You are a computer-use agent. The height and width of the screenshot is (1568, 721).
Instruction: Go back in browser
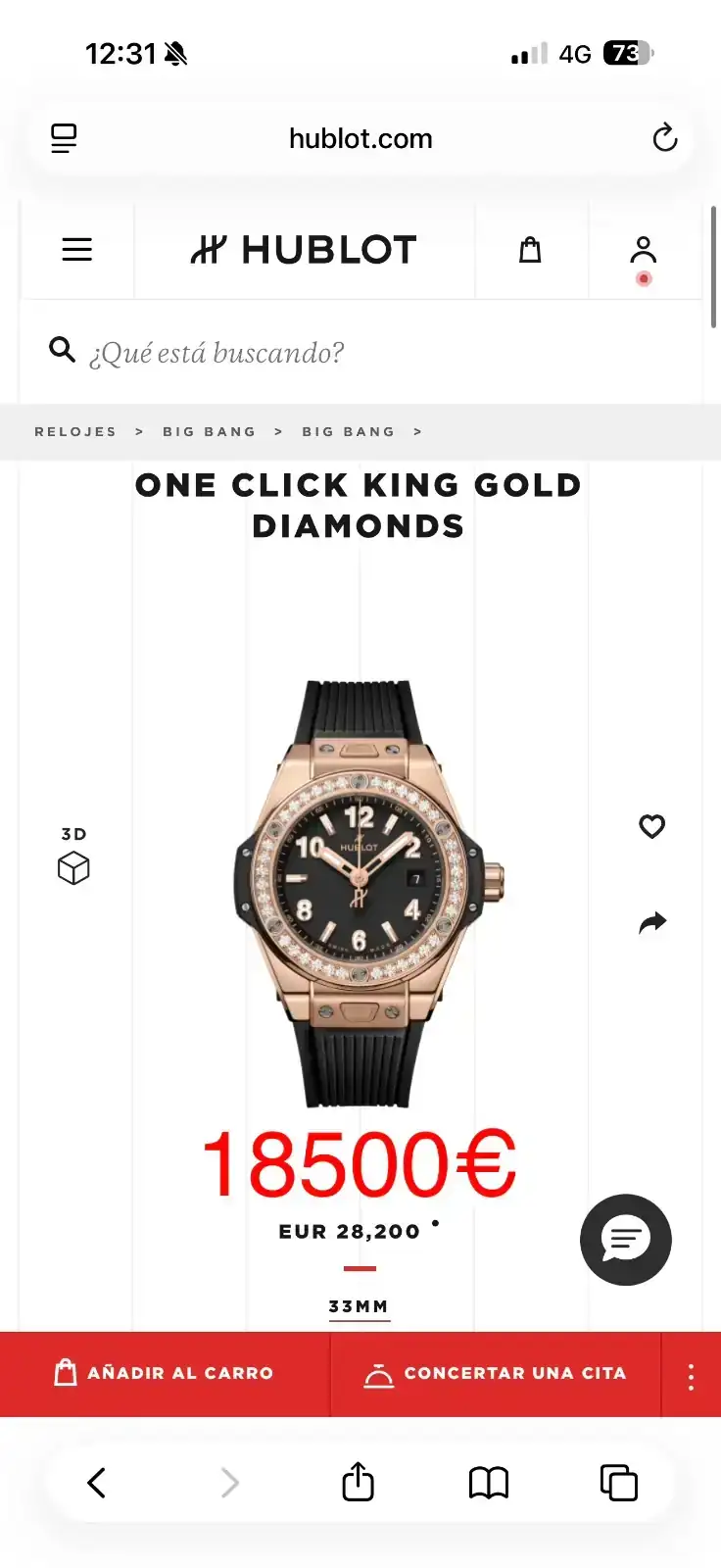pos(97,1483)
